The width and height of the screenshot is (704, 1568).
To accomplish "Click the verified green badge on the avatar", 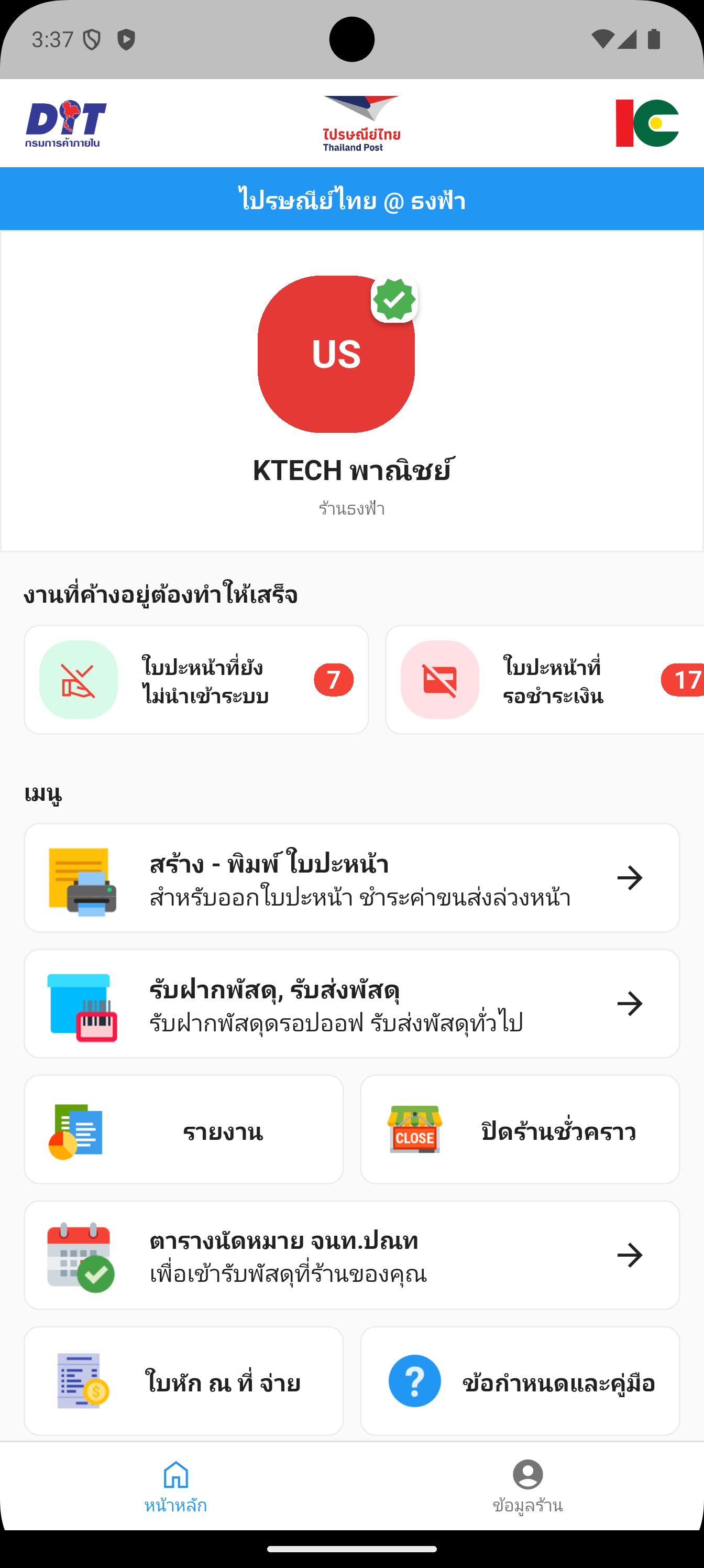I will pyautogui.click(x=394, y=299).
